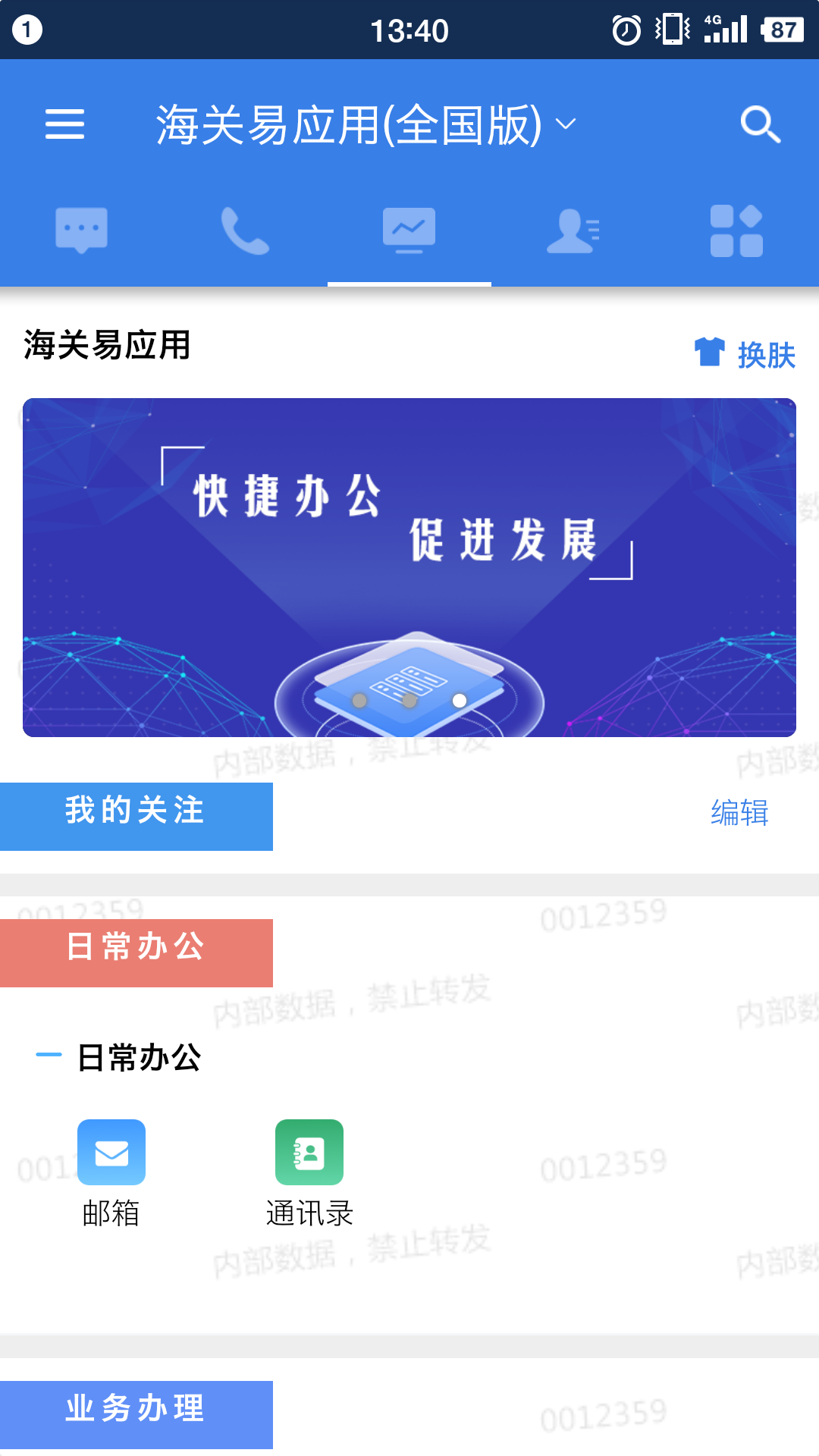
Task: Open the 邮箱 mailbox app icon
Action: [111, 1152]
